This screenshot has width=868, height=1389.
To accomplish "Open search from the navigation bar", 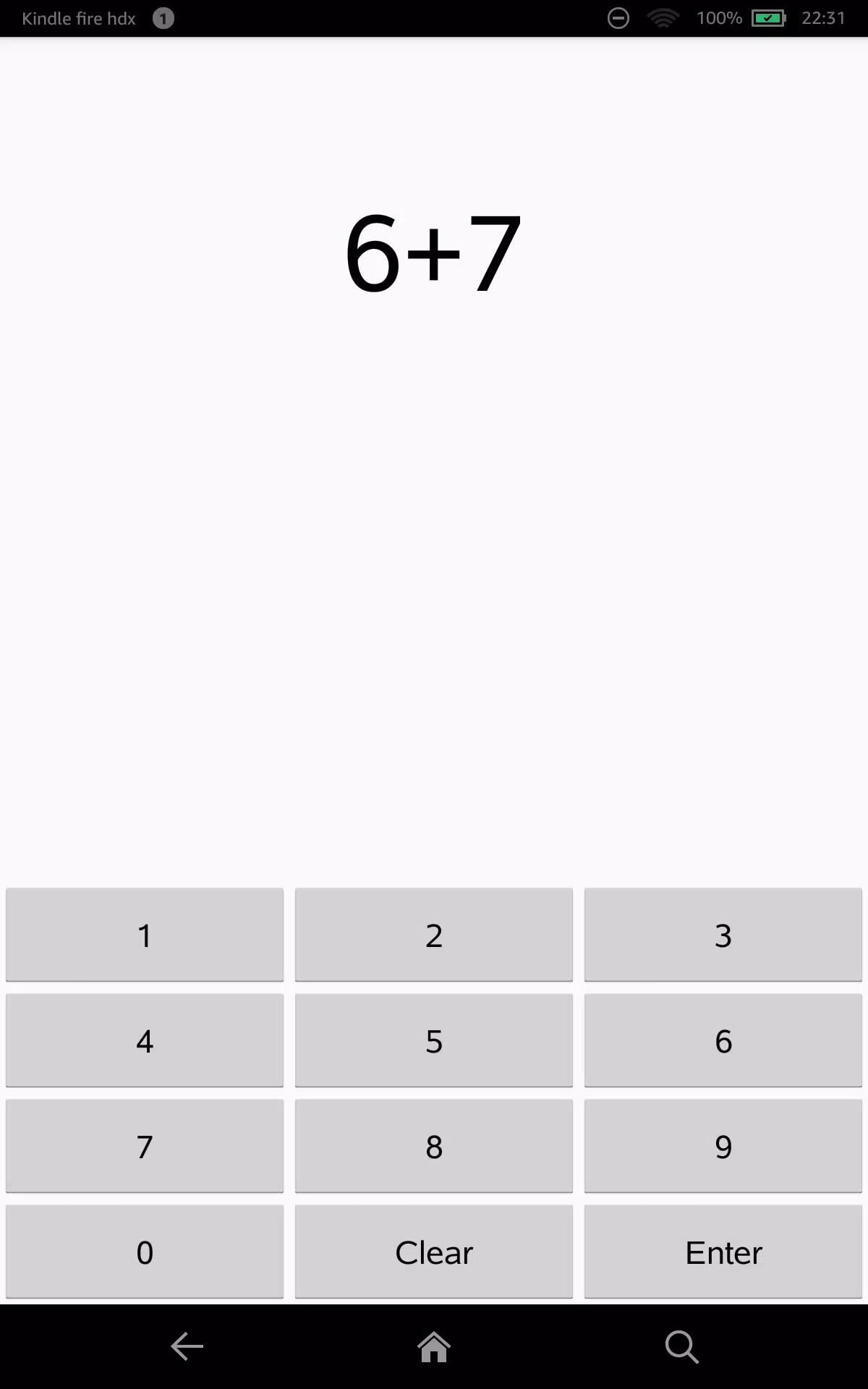I will point(681,1347).
